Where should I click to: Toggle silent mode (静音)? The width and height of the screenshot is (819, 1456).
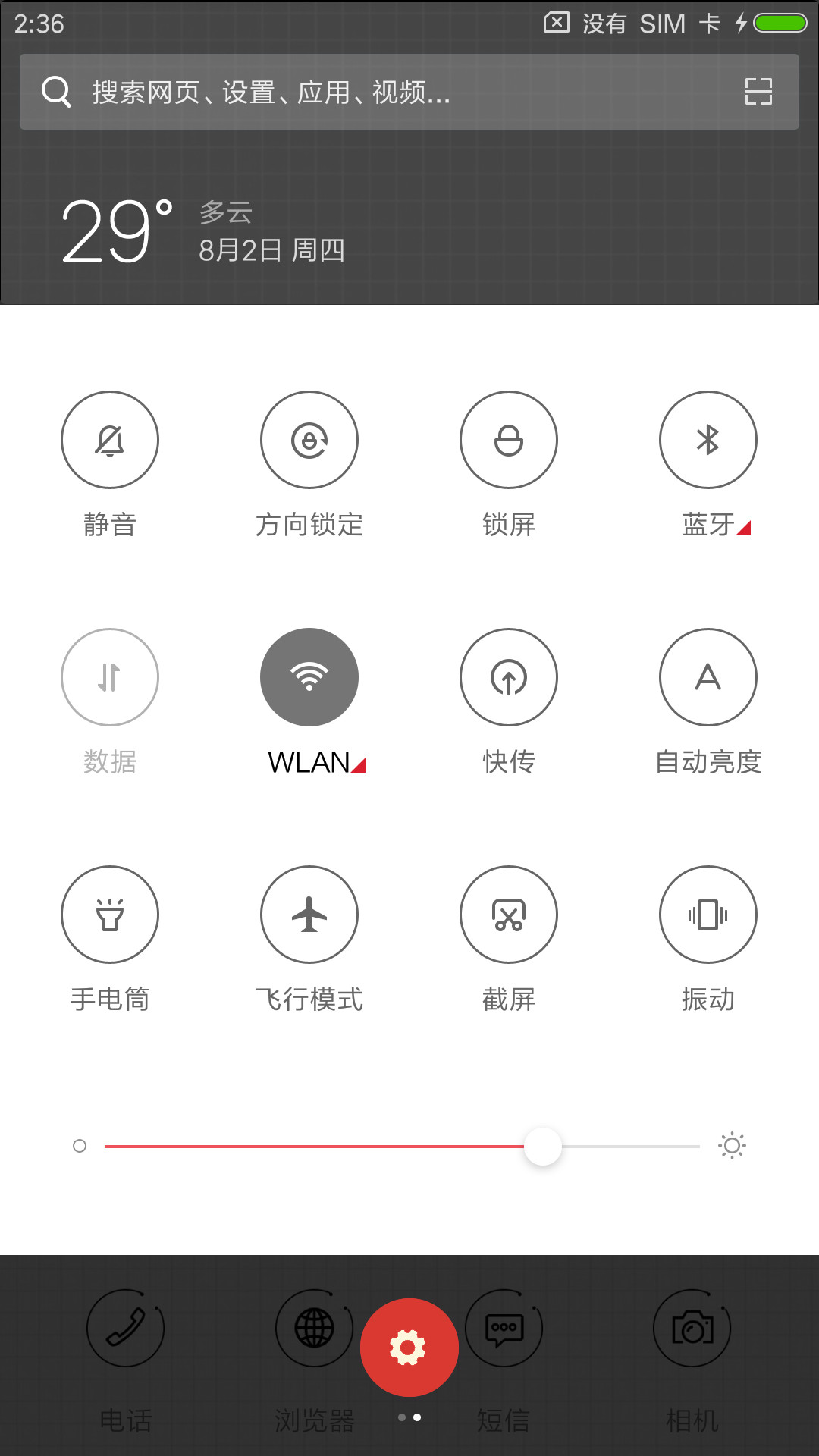coord(110,440)
